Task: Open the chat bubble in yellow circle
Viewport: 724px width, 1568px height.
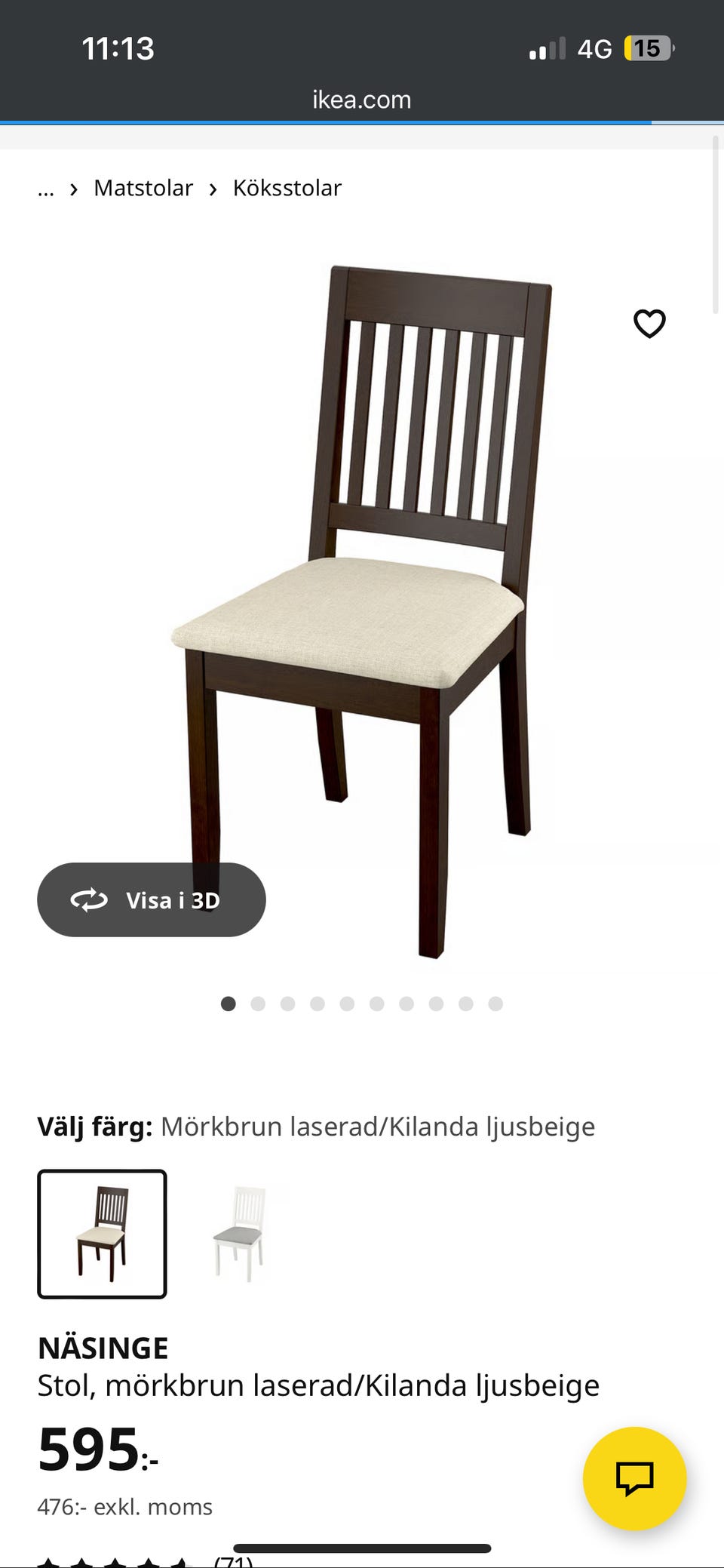Action: pyautogui.click(x=634, y=1479)
